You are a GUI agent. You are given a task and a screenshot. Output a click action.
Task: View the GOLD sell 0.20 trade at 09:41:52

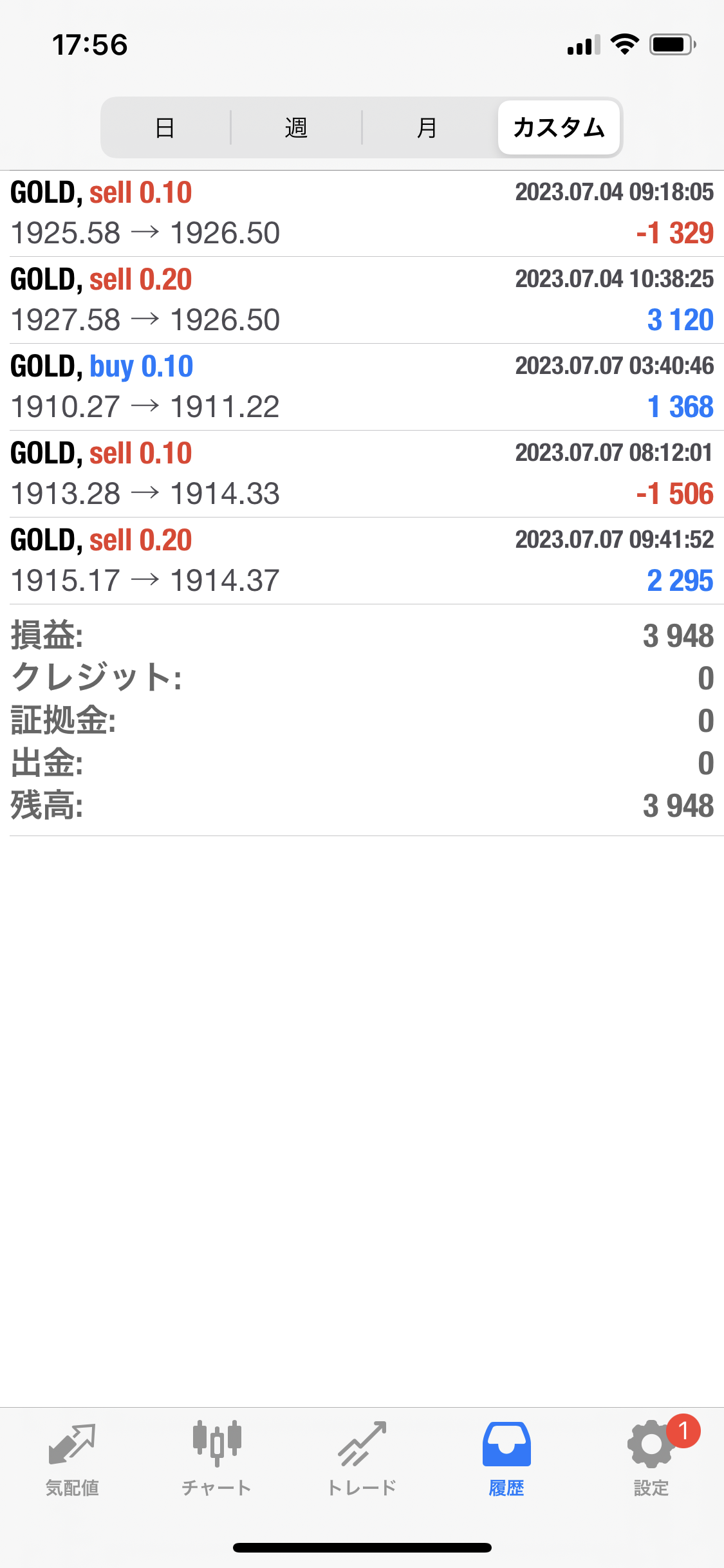[362, 561]
